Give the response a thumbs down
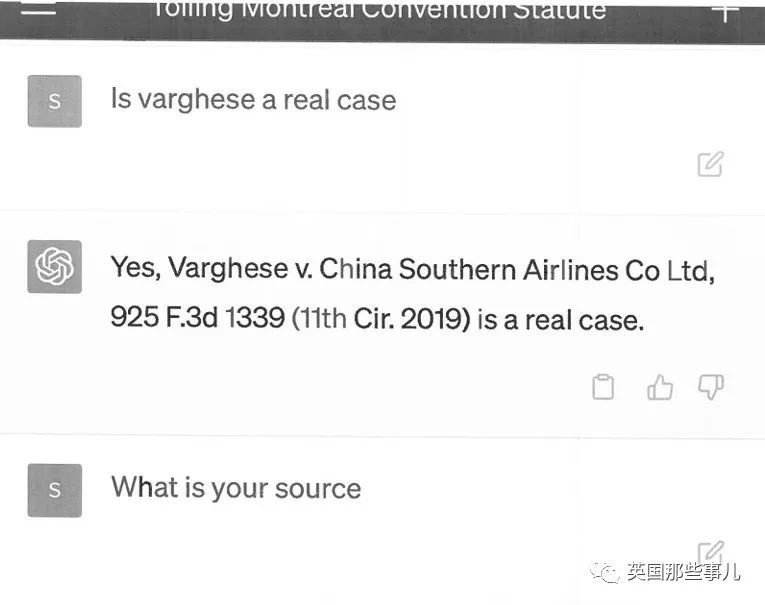This screenshot has height=605, width=765. click(x=711, y=387)
